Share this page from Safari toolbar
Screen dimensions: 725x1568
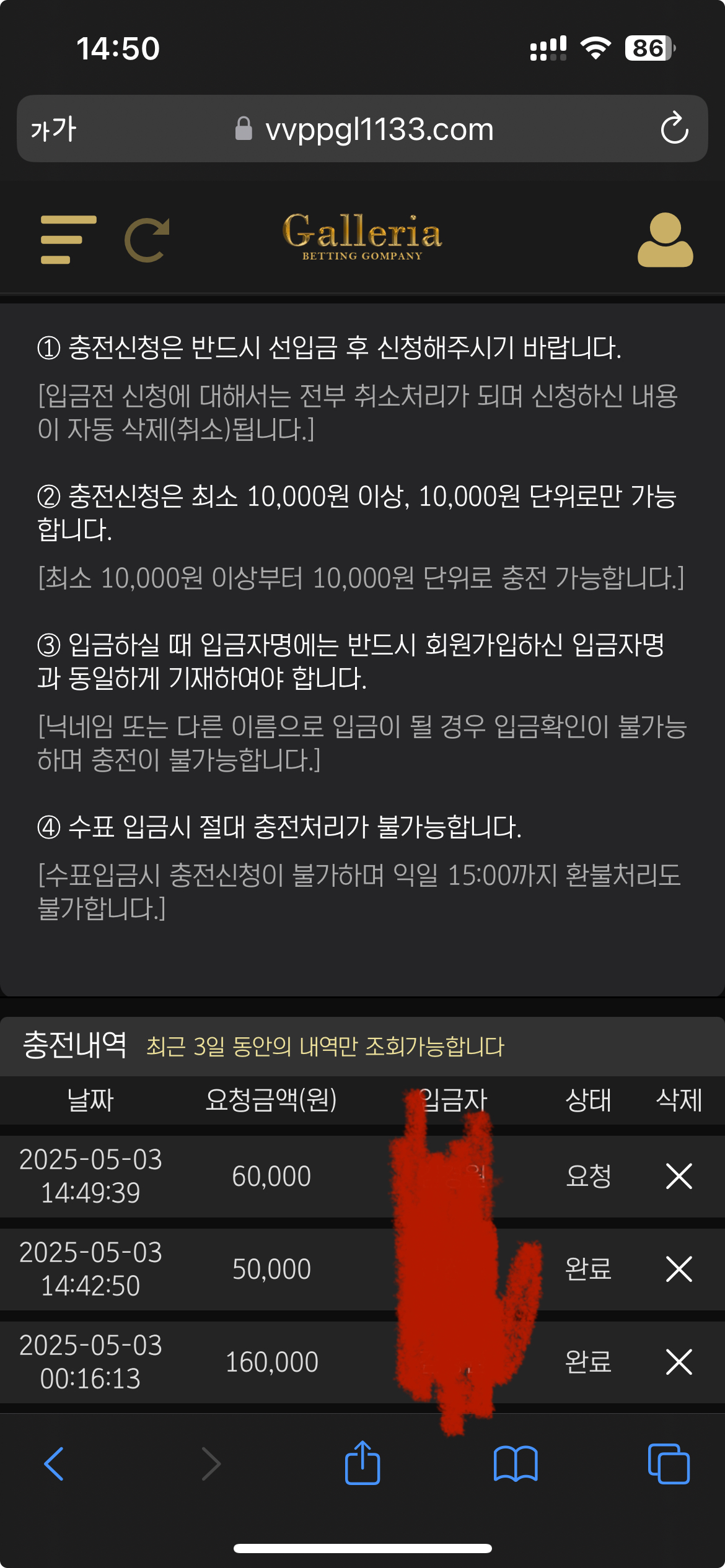(x=362, y=1463)
